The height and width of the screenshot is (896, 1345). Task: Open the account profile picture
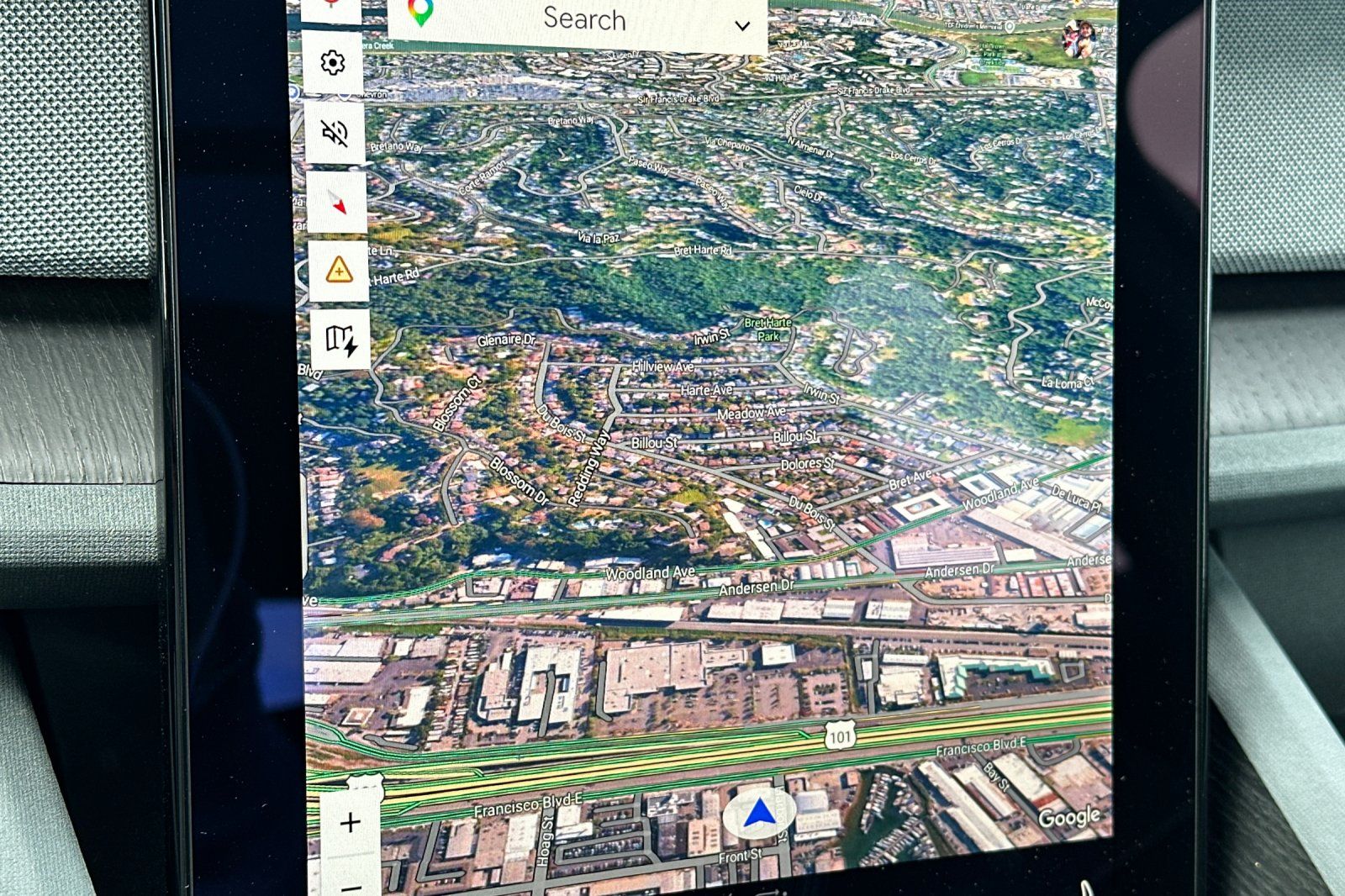[x=1079, y=38]
